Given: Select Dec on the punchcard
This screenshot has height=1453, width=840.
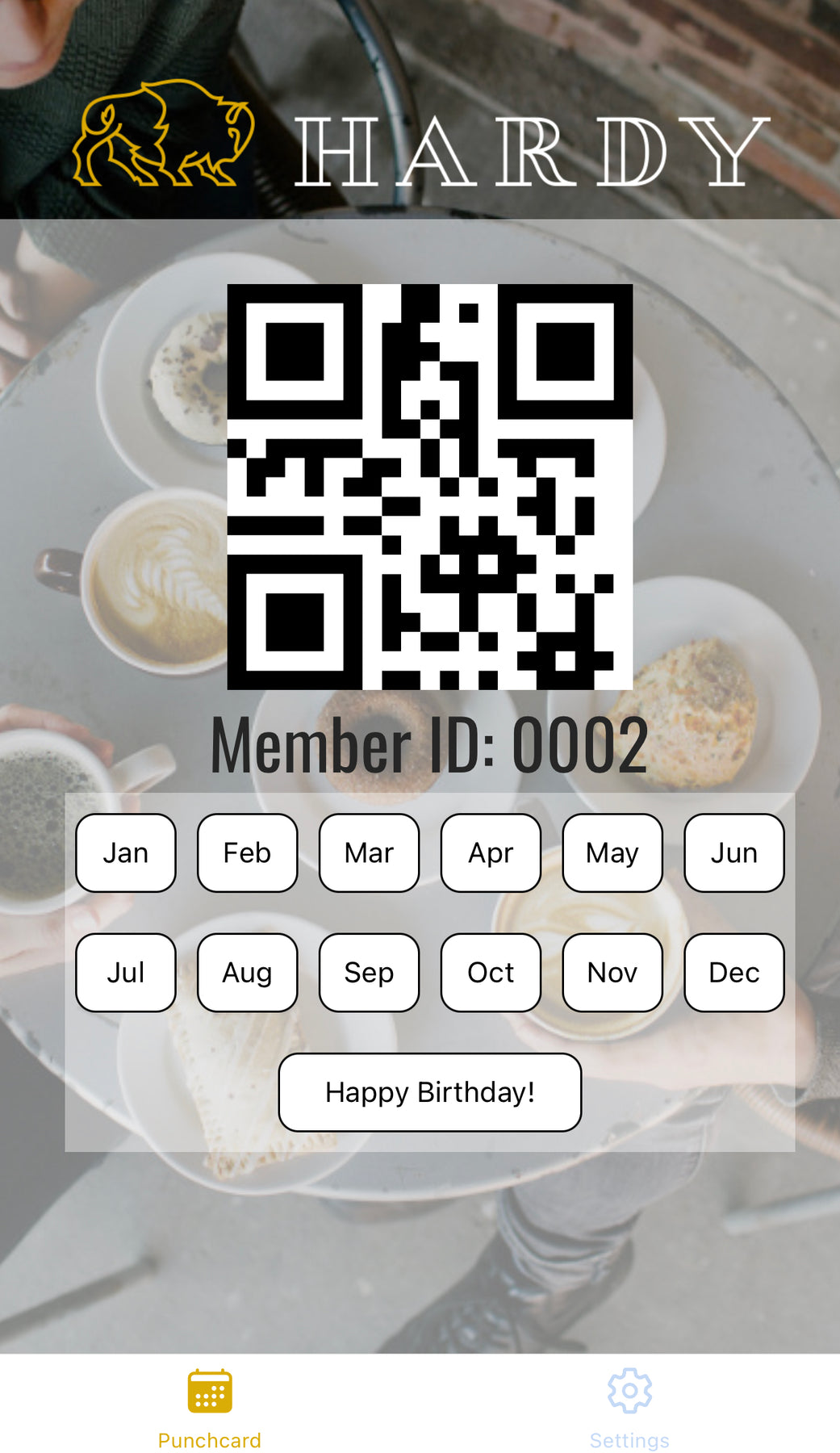Looking at the screenshot, I should point(734,973).
